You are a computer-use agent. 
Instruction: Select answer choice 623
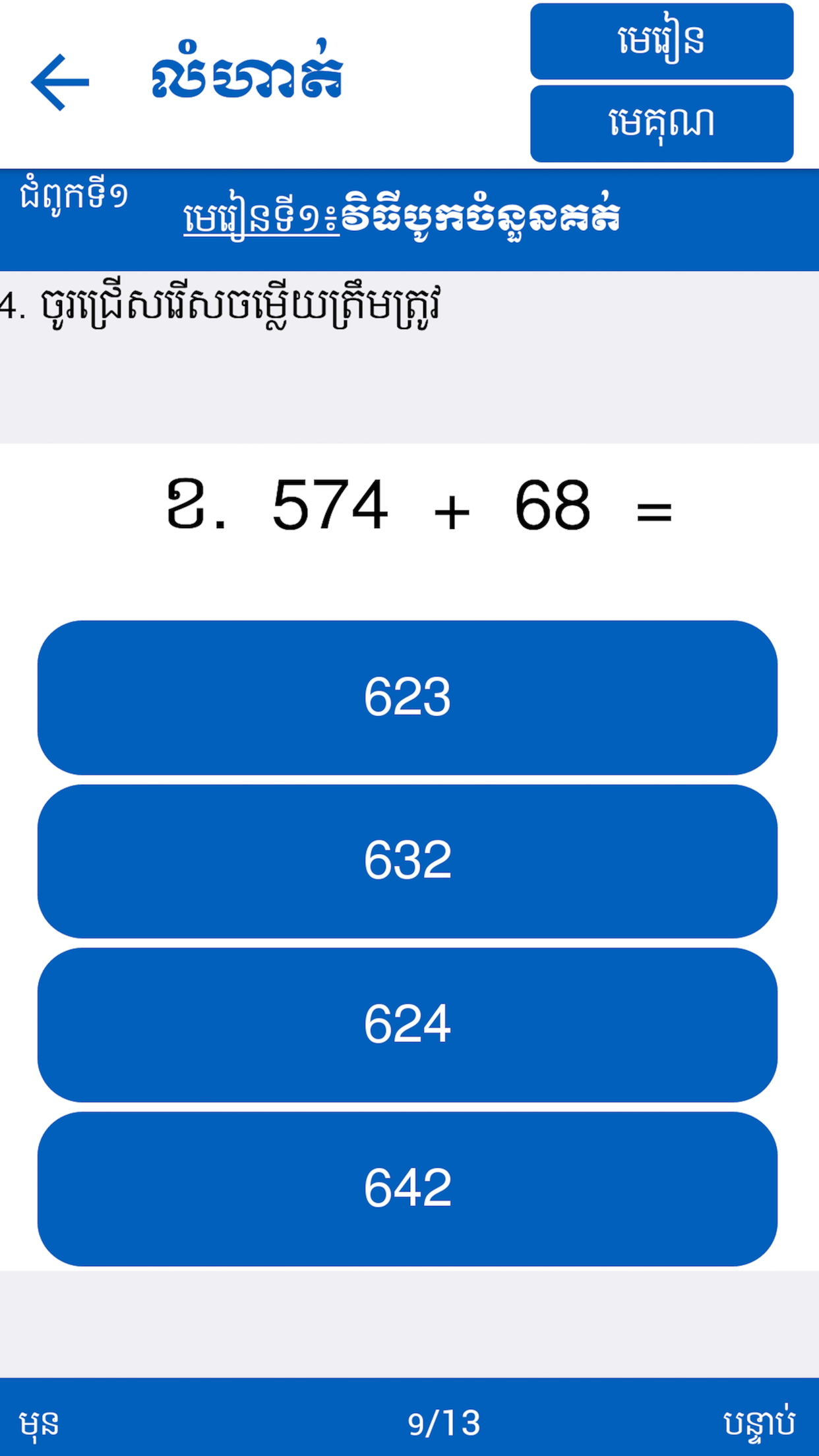pos(409,702)
